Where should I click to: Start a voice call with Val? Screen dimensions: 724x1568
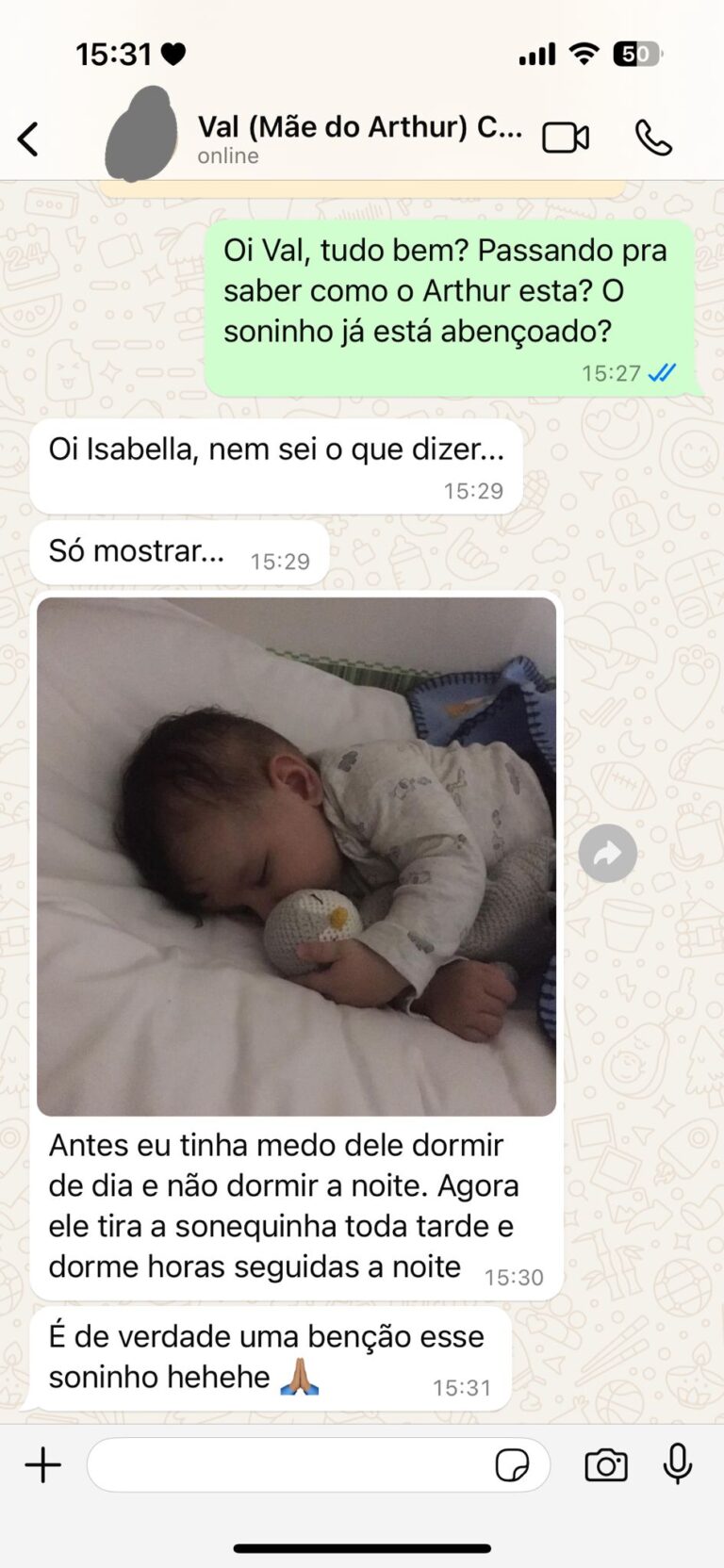click(x=652, y=138)
